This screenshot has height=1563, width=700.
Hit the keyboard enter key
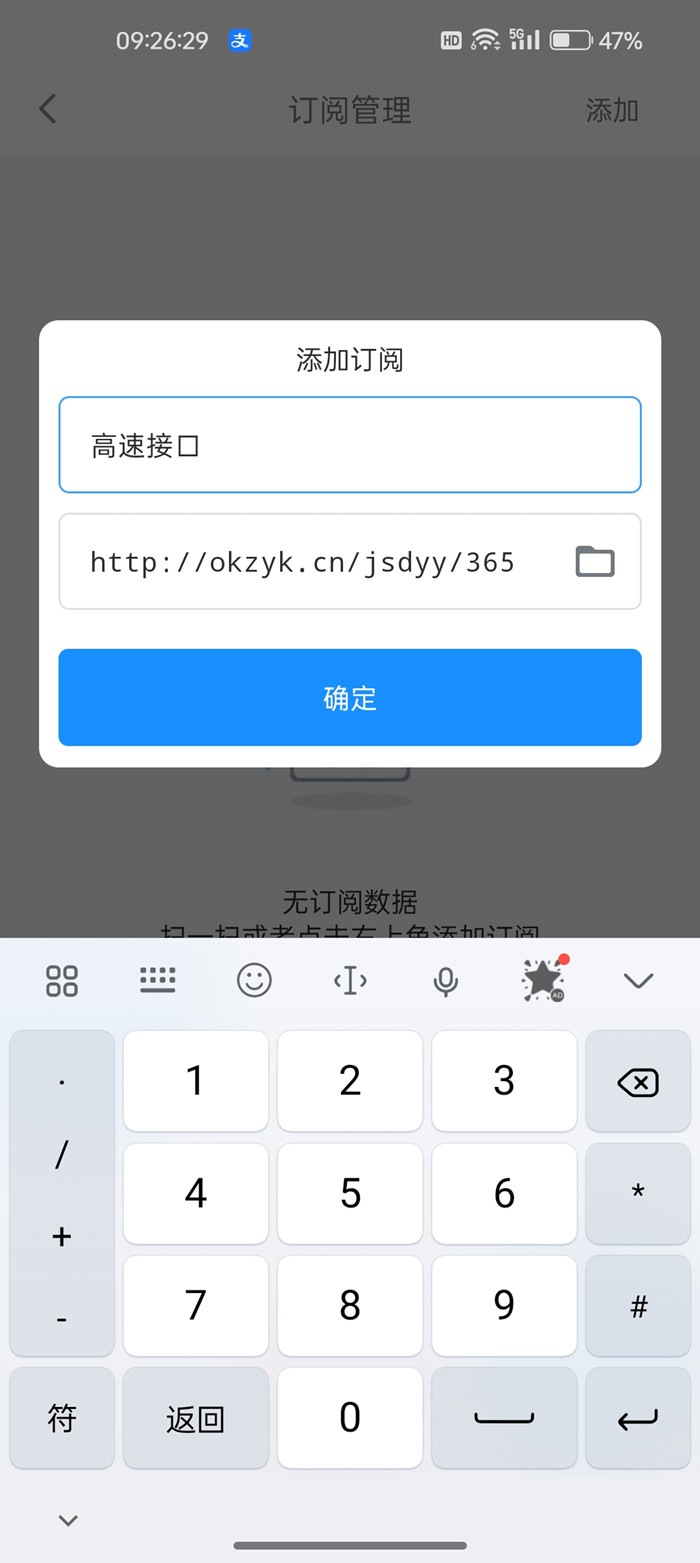(638, 1418)
